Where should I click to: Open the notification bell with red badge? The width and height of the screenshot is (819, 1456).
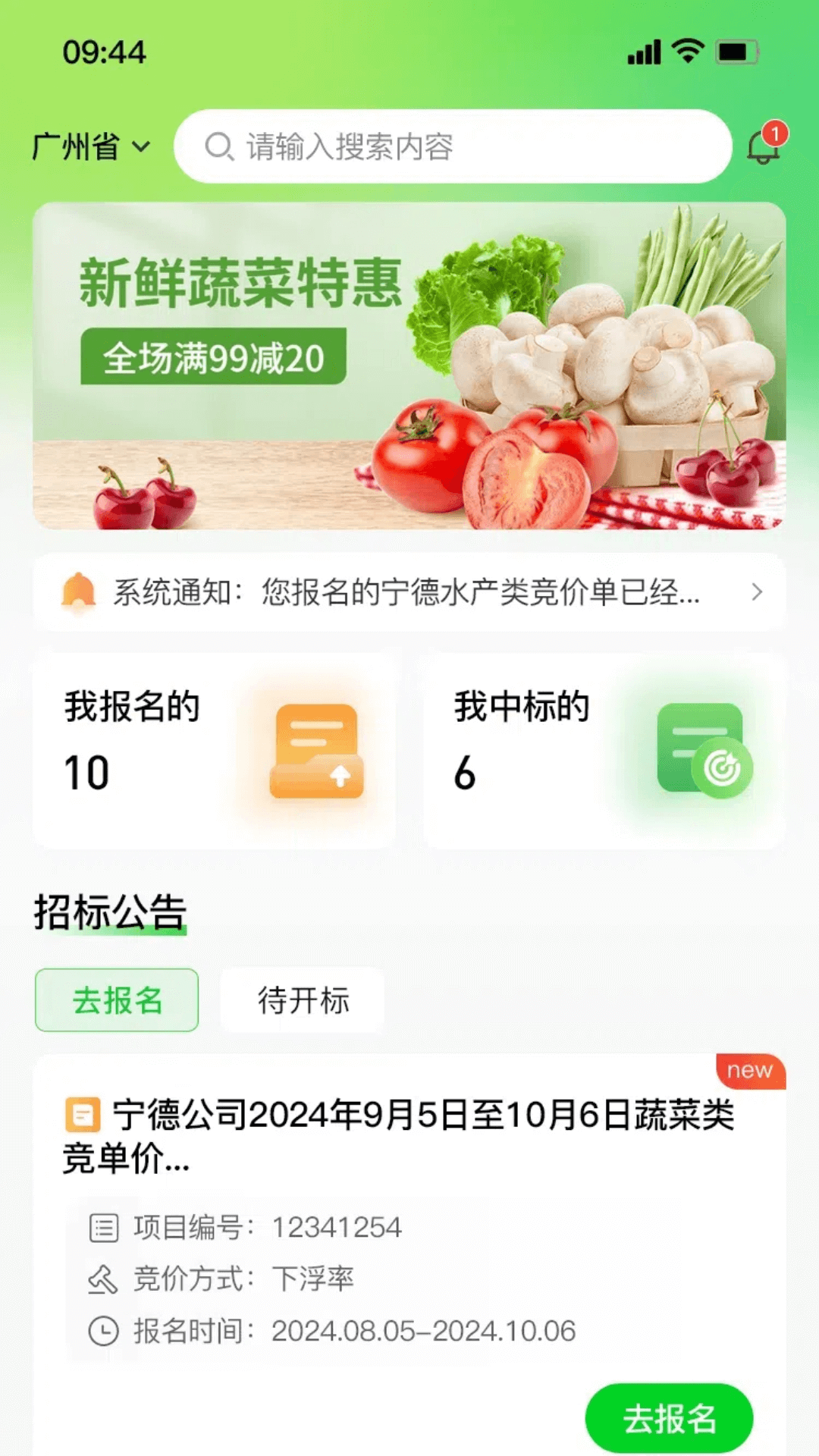[x=764, y=146]
